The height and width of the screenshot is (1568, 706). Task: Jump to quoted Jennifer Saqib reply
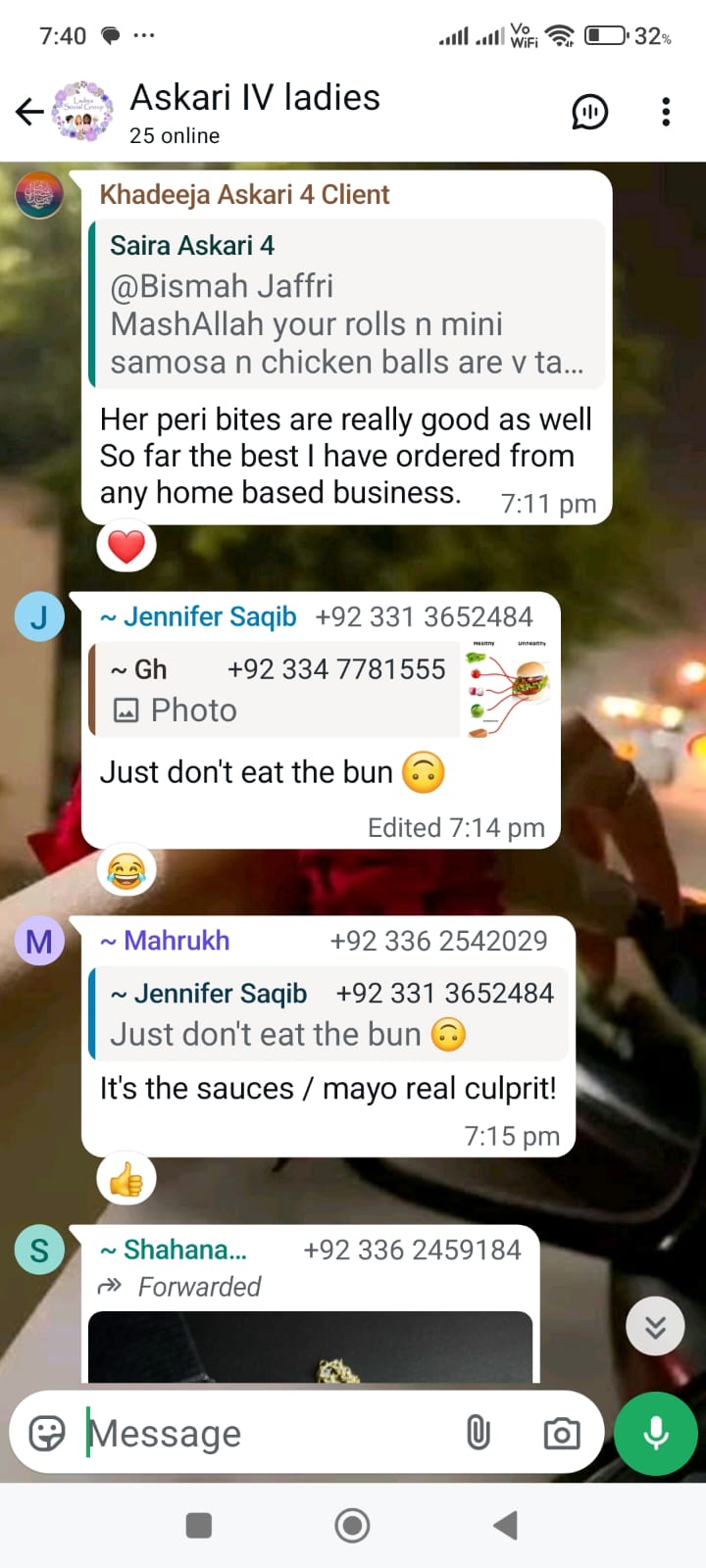point(328,1014)
